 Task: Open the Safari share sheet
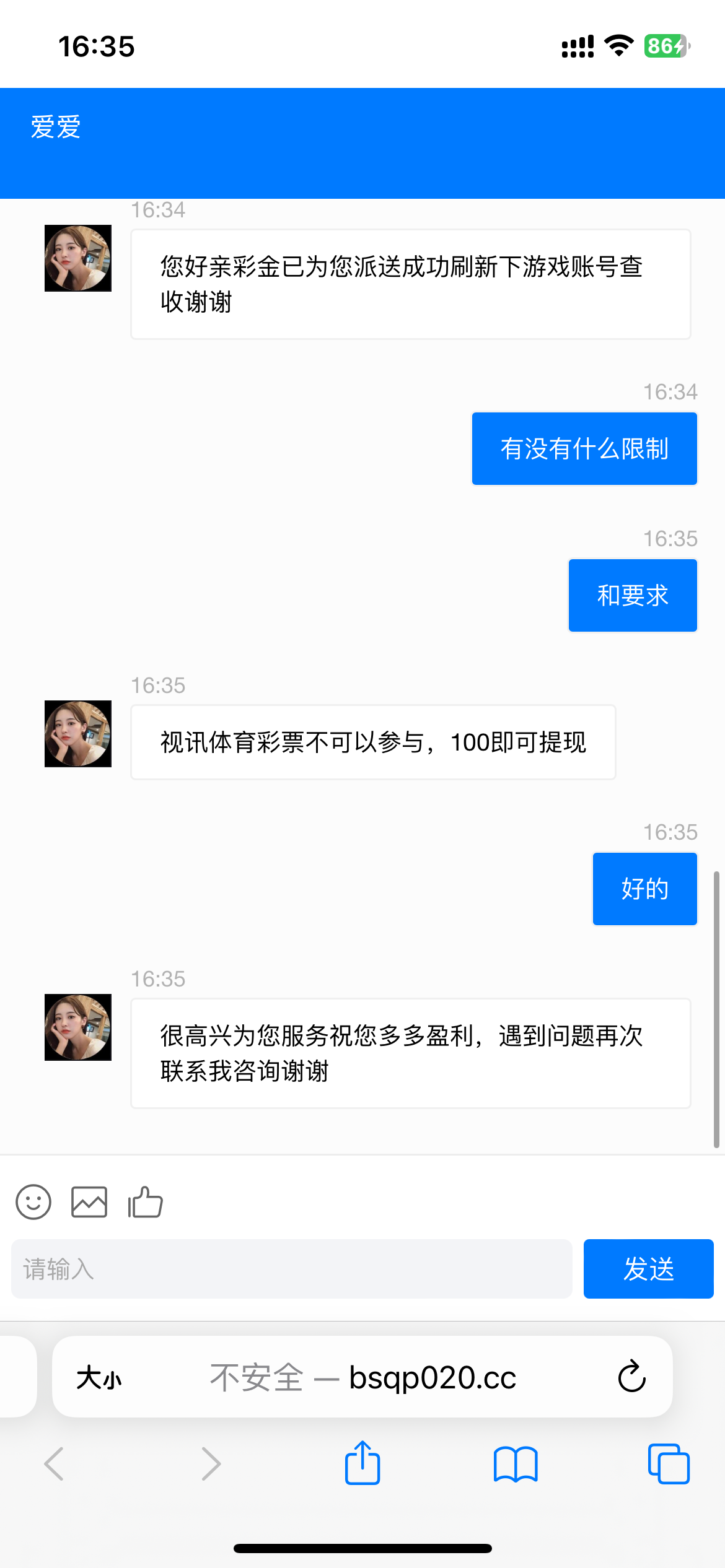click(x=362, y=1463)
